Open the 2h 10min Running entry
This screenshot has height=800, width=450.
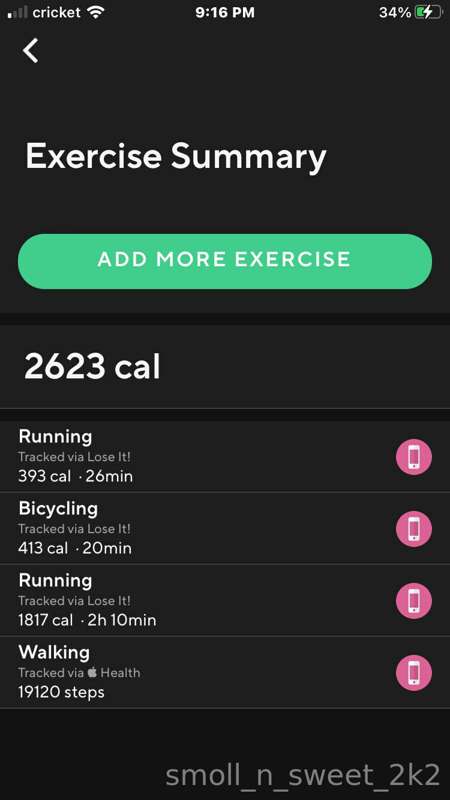(225, 600)
